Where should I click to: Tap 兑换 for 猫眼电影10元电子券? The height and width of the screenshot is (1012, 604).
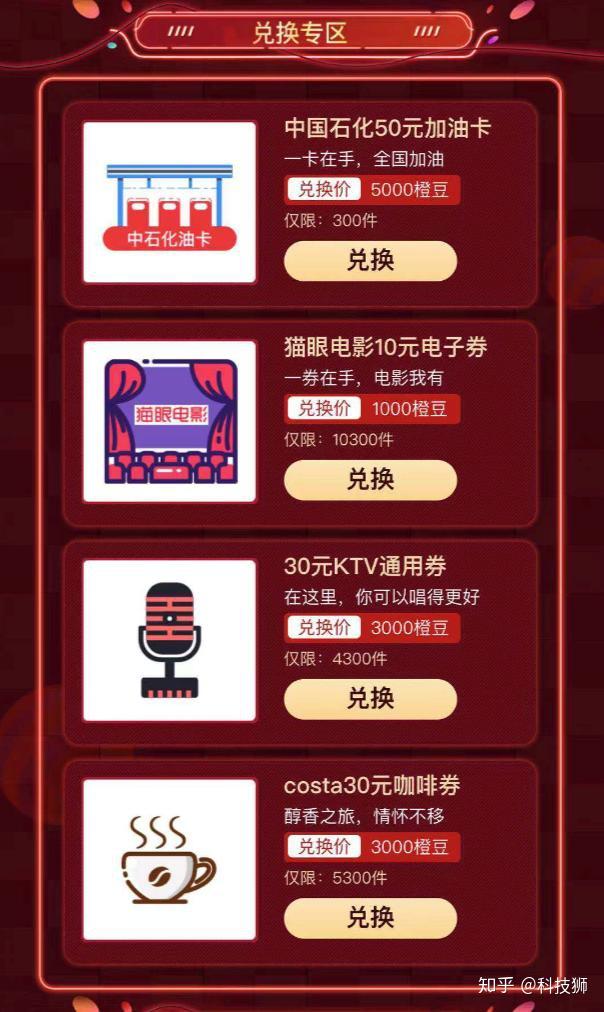370,480
